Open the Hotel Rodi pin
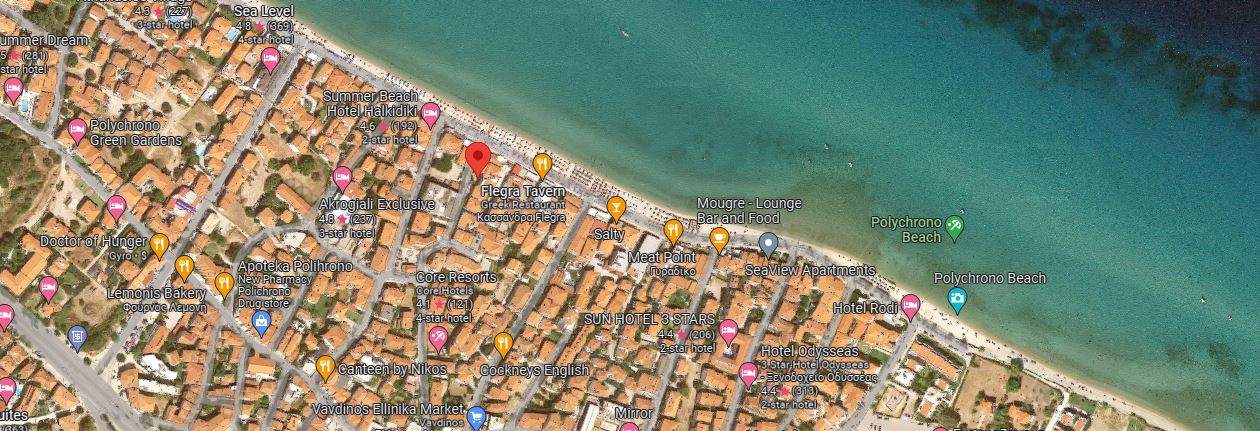 point(910,305)
